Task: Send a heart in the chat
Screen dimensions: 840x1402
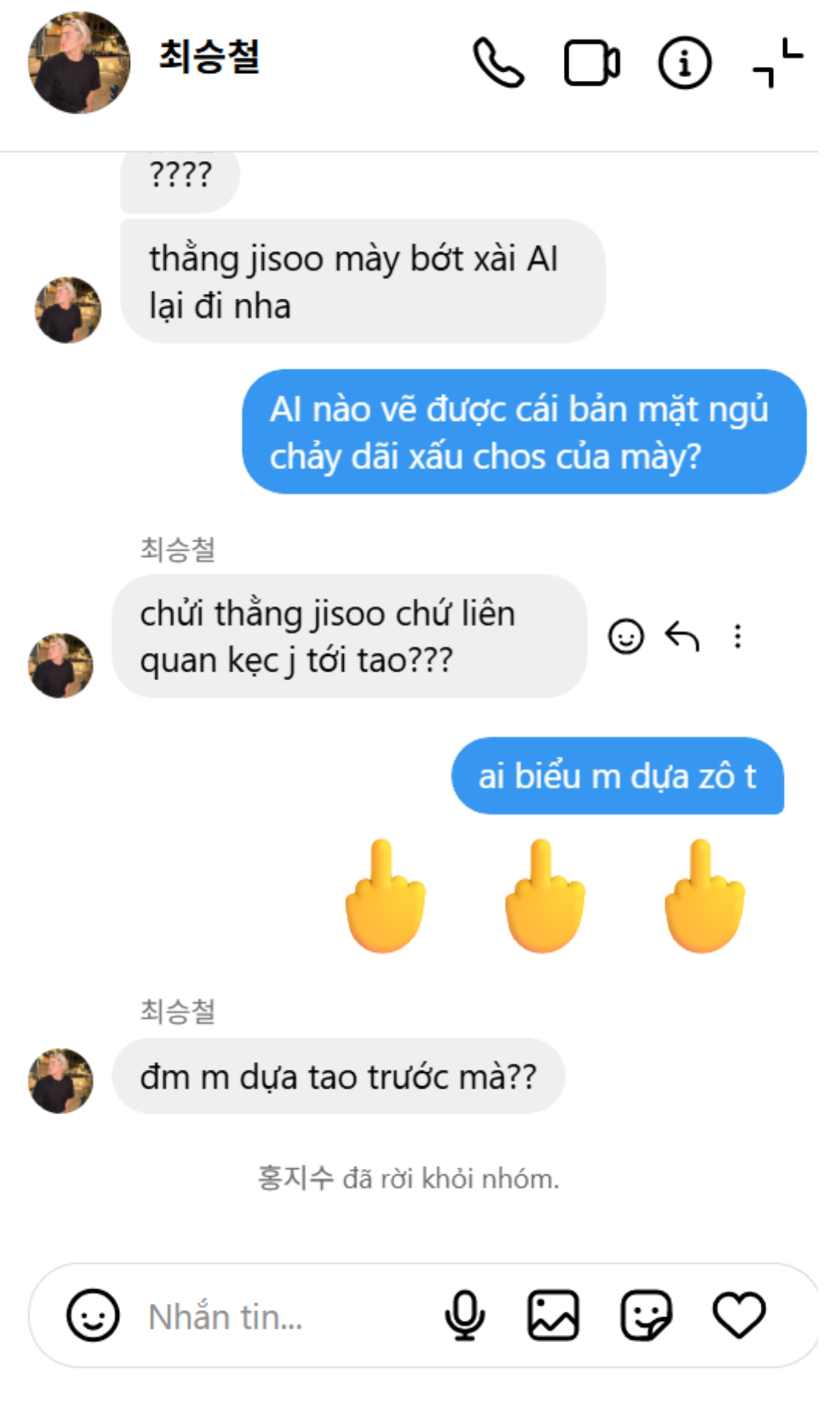Action: [x=739, y=1316]
